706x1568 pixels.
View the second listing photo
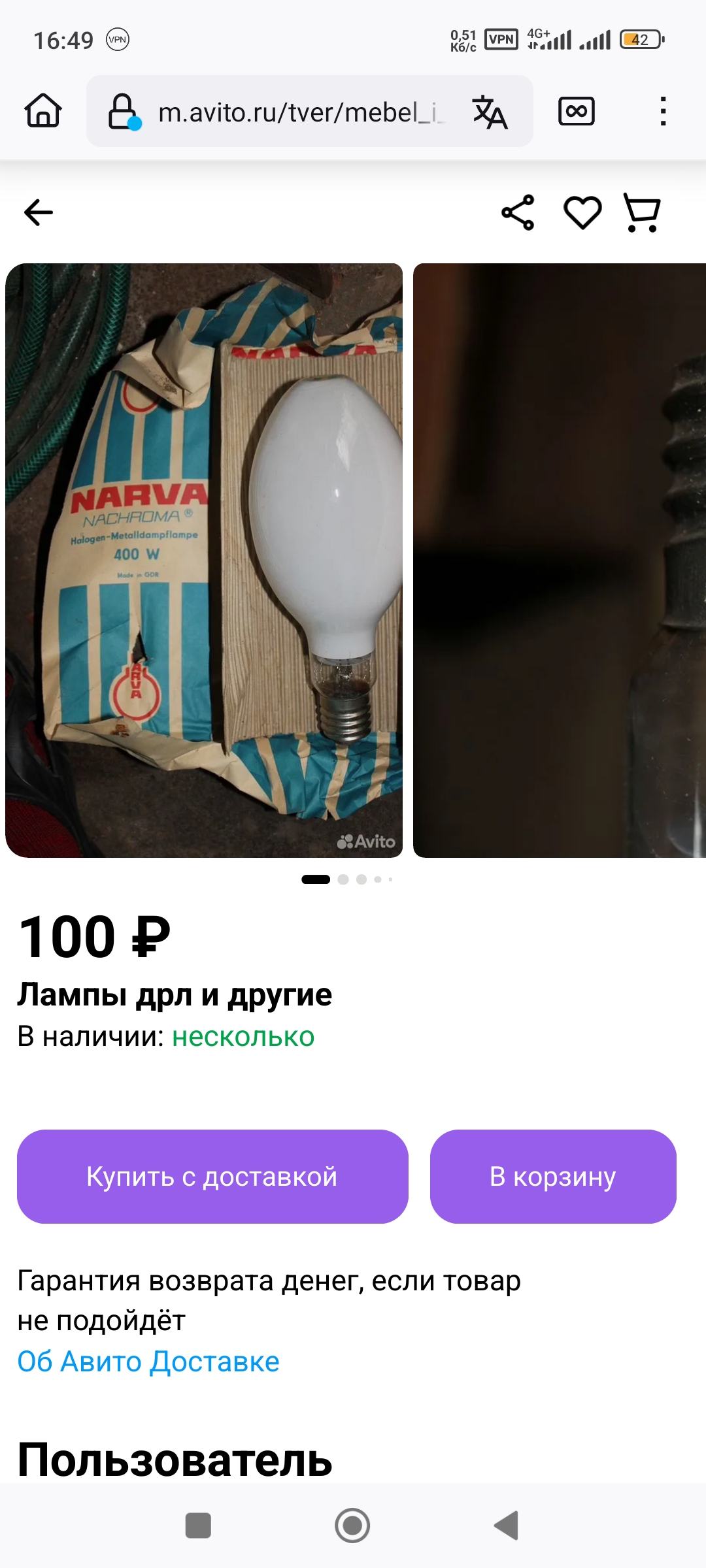click(x=560, y=560)
